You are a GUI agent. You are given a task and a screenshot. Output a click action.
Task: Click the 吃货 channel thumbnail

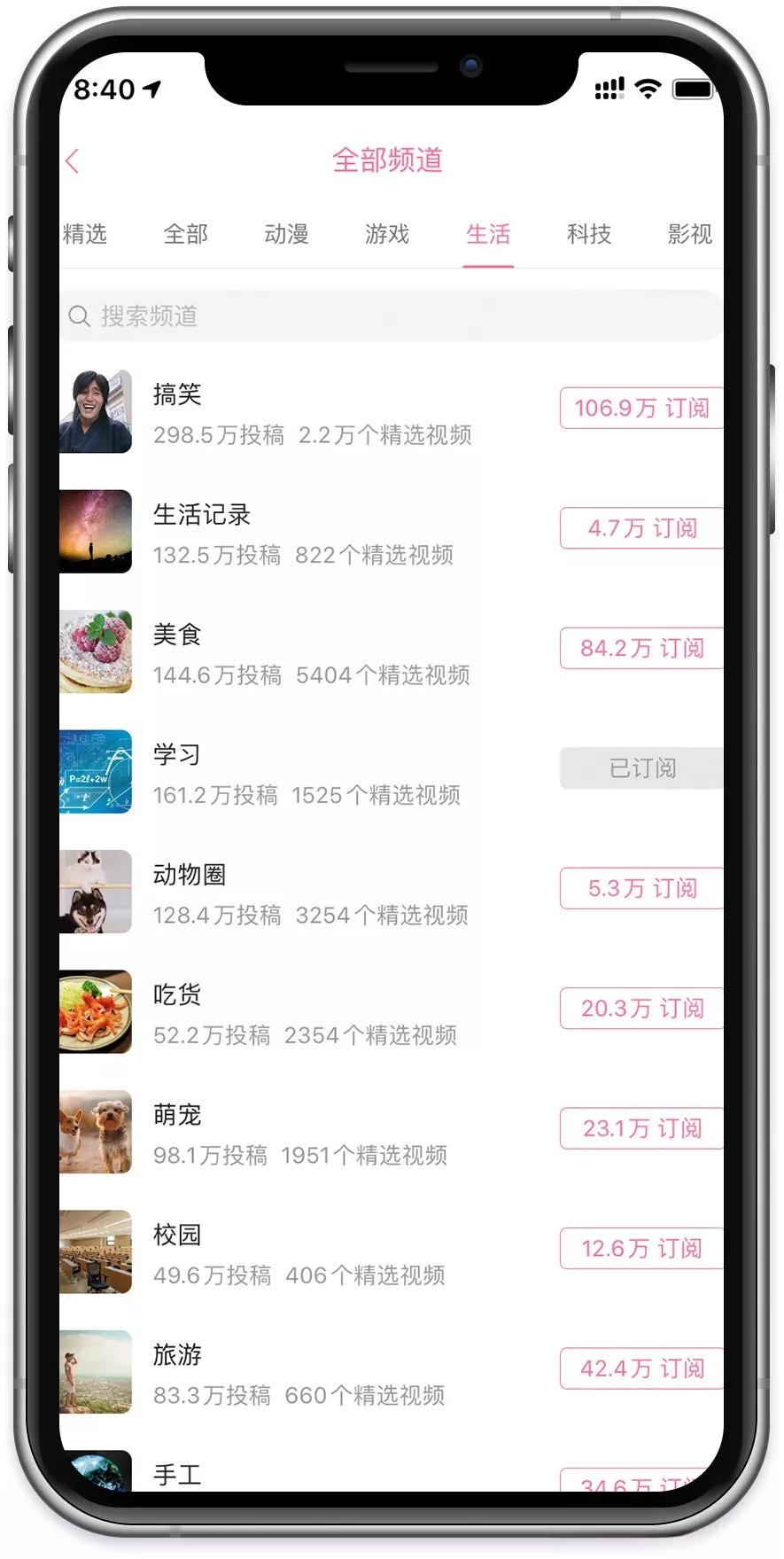[95, 1012]
